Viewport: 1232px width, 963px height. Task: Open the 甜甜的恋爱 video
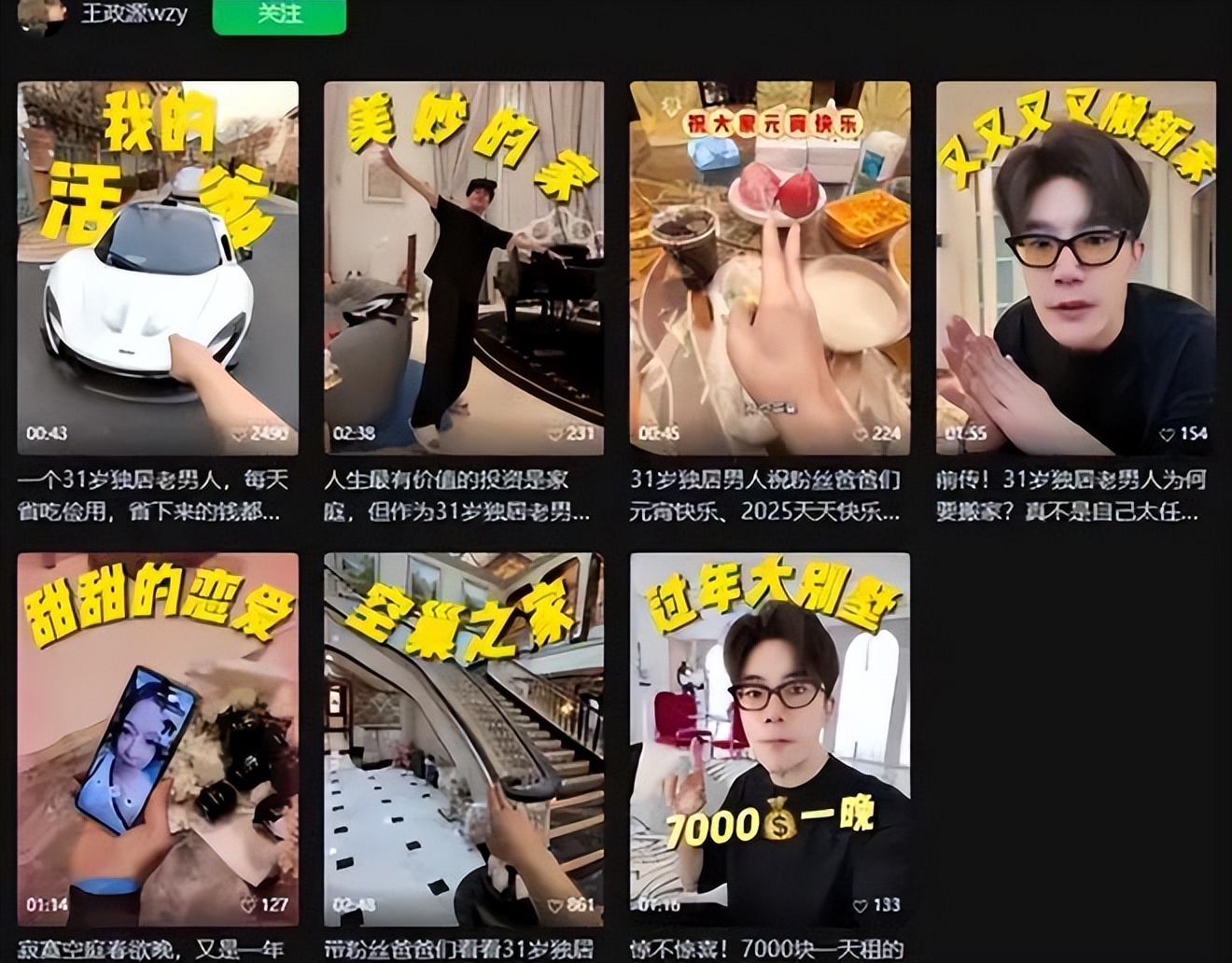click(x=158, y=739)
